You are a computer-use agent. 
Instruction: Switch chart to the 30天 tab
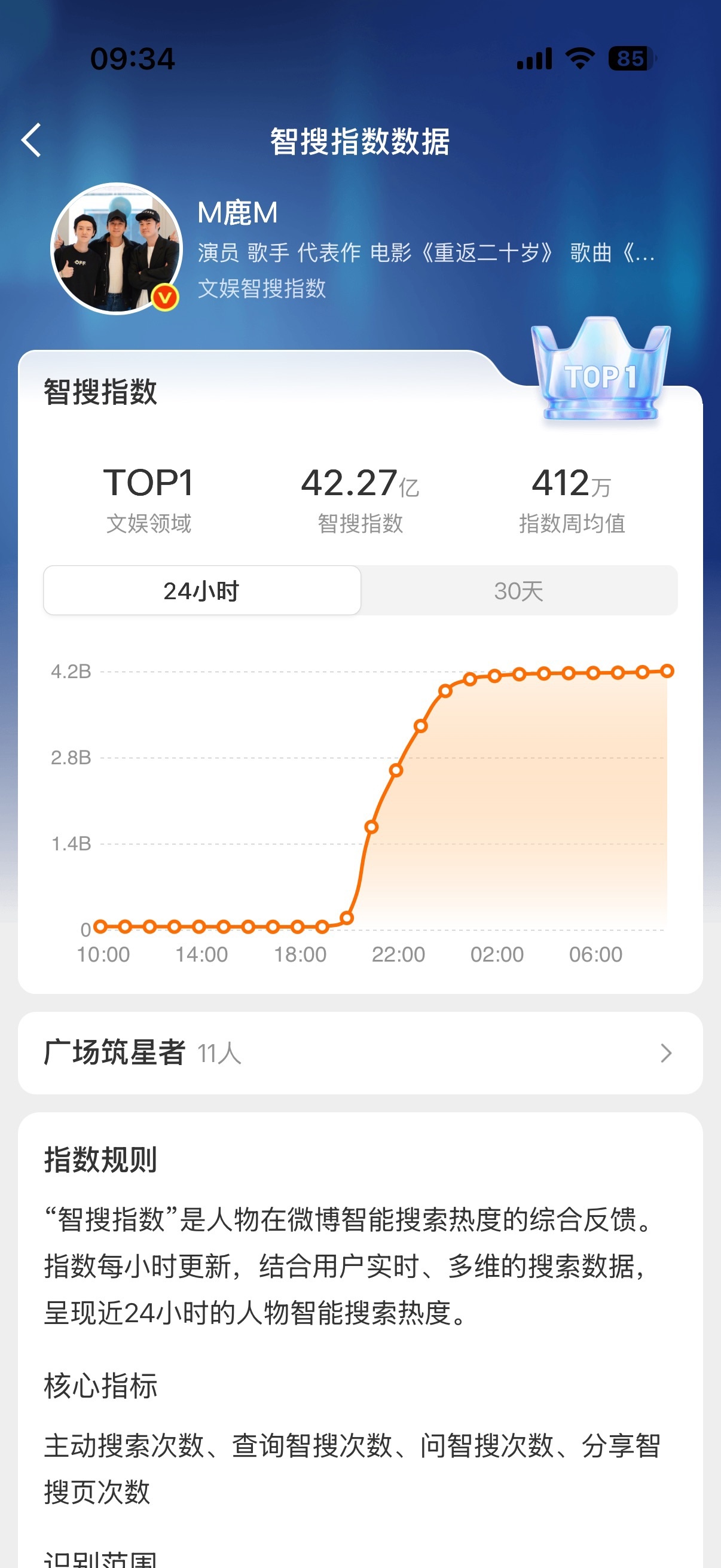point(519,590)
